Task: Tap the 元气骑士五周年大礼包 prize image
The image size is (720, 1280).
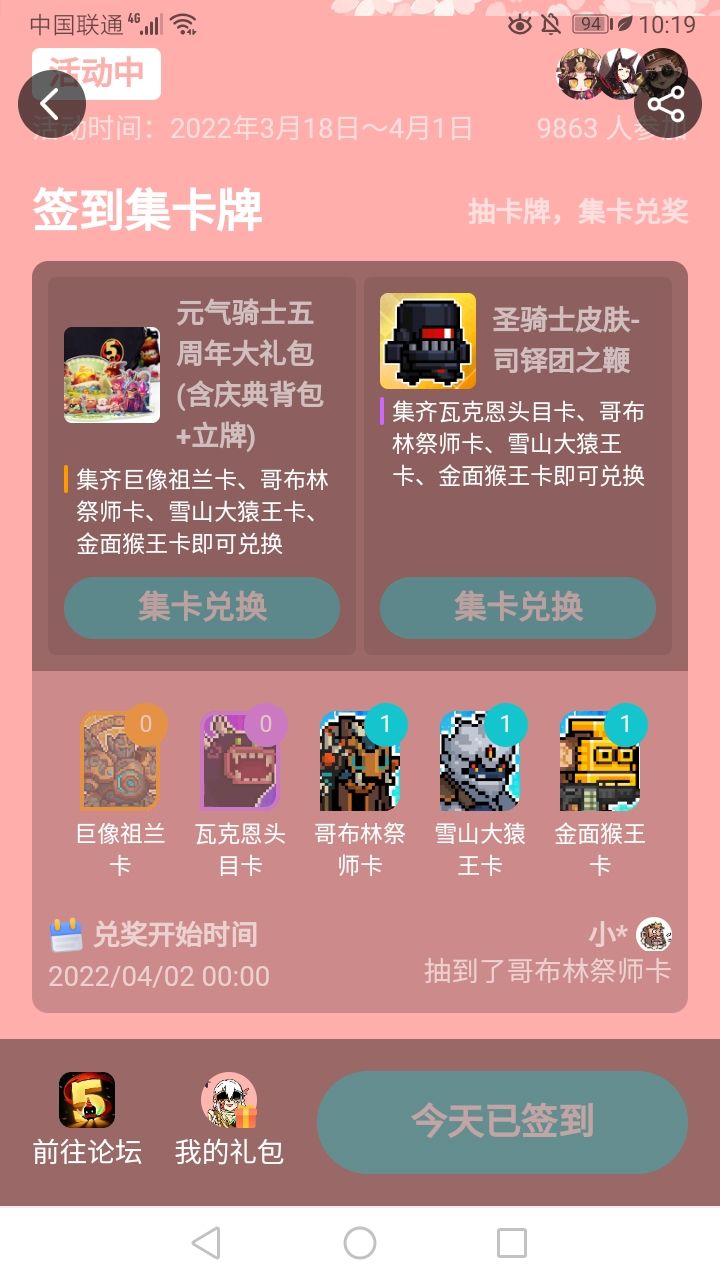Action: pos(111,373)
